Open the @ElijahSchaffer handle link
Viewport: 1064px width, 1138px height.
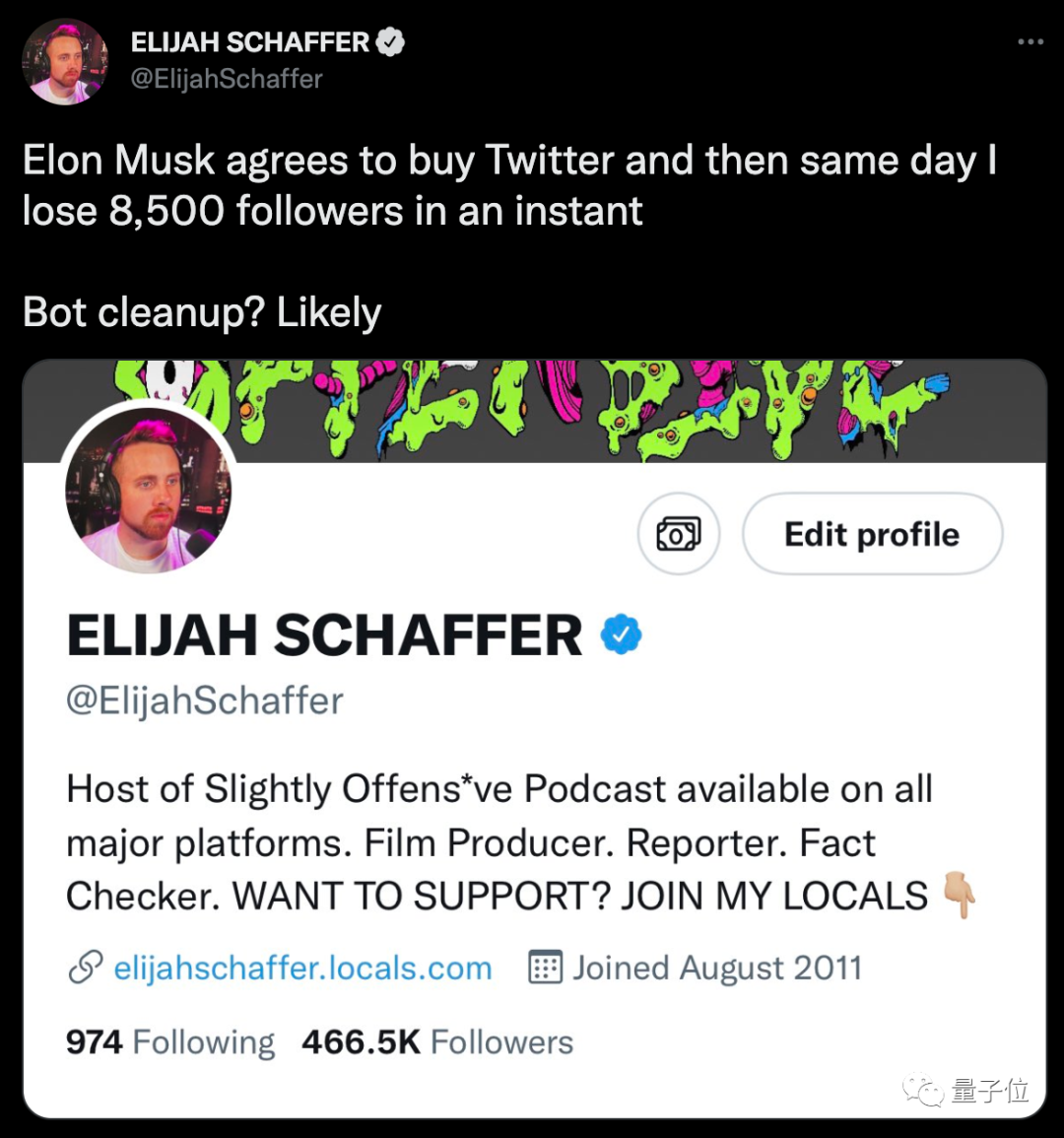tap(227, 79)
